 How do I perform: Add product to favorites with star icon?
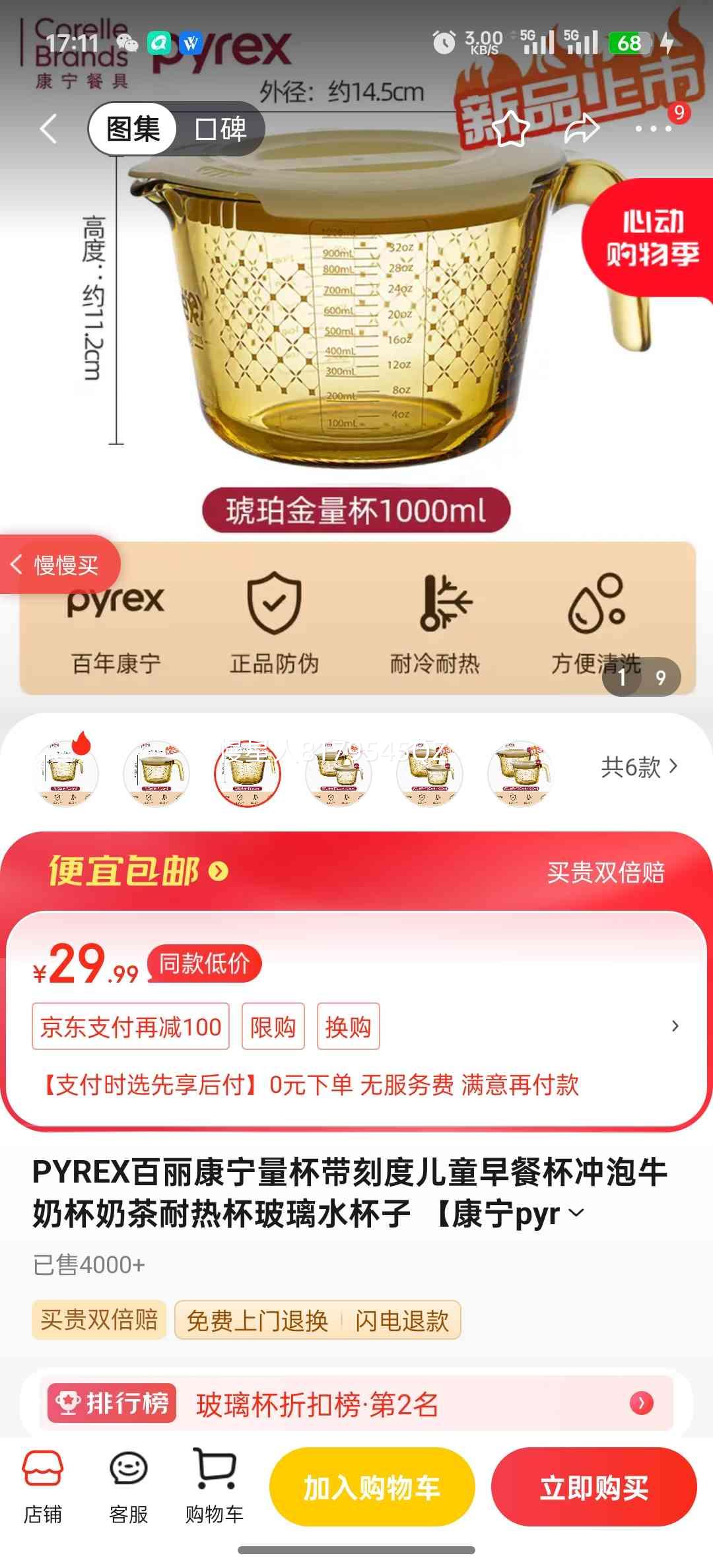tap(511, 129)
